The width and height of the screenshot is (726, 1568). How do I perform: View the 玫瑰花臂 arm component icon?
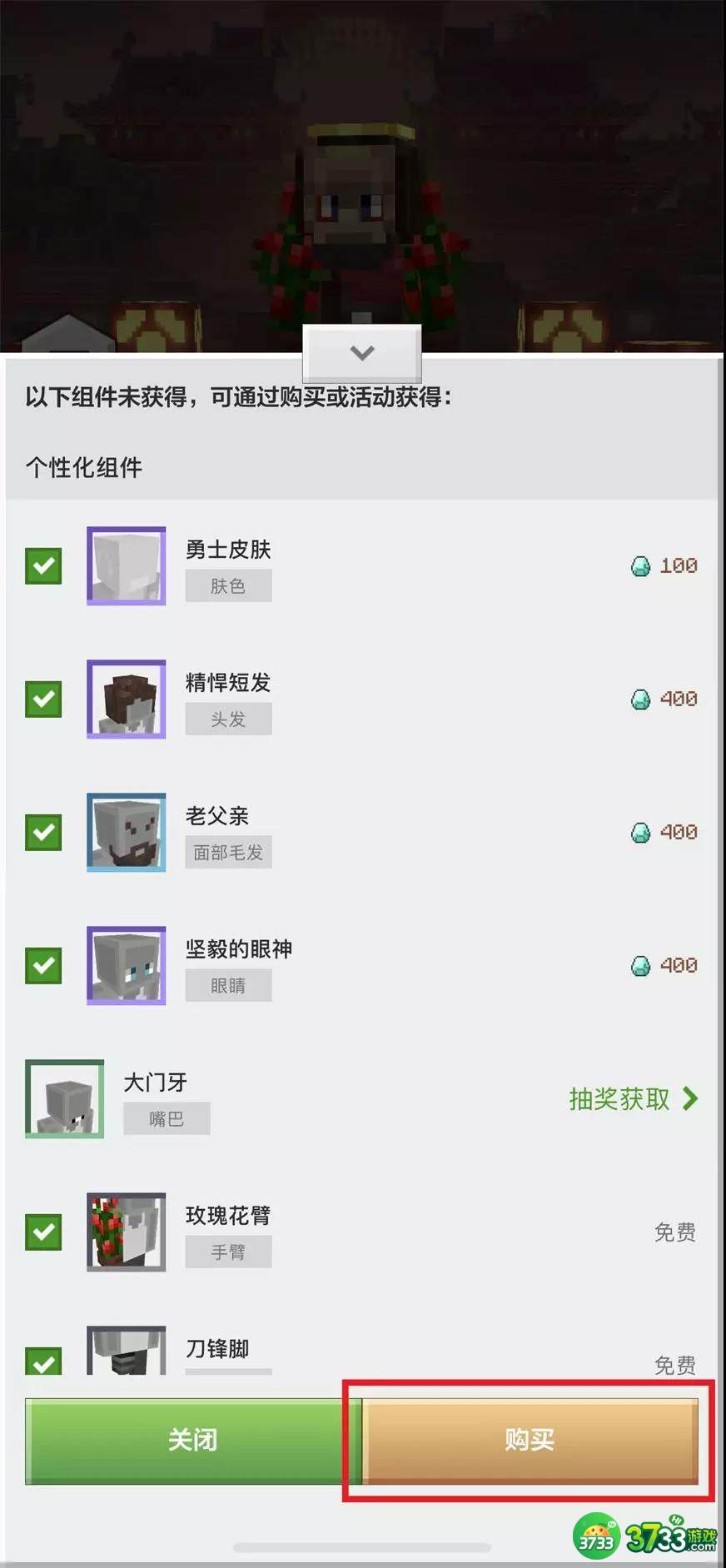coord(126,1232)
